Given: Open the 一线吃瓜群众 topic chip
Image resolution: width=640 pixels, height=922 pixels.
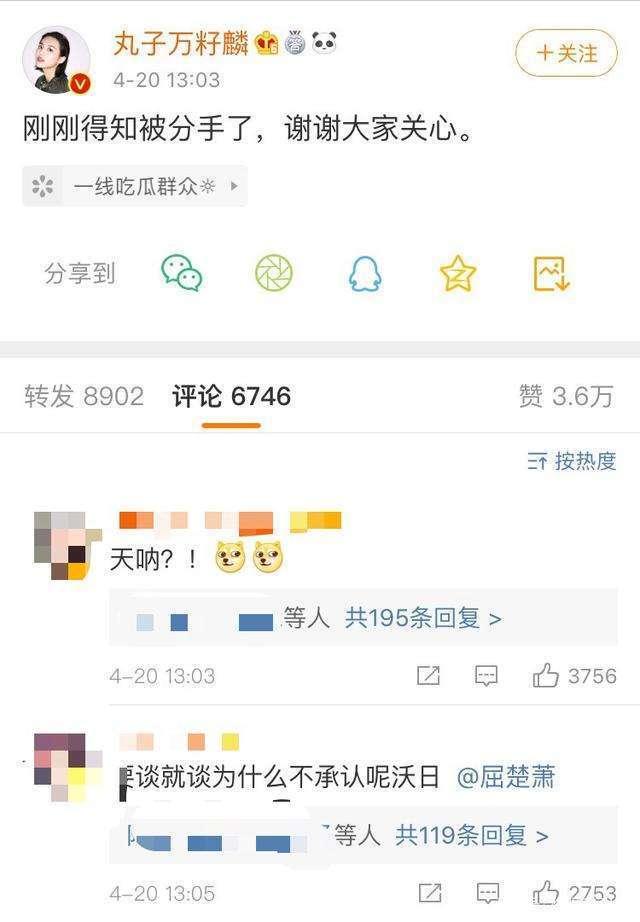Looking at the screenshot, I should 135,186.
